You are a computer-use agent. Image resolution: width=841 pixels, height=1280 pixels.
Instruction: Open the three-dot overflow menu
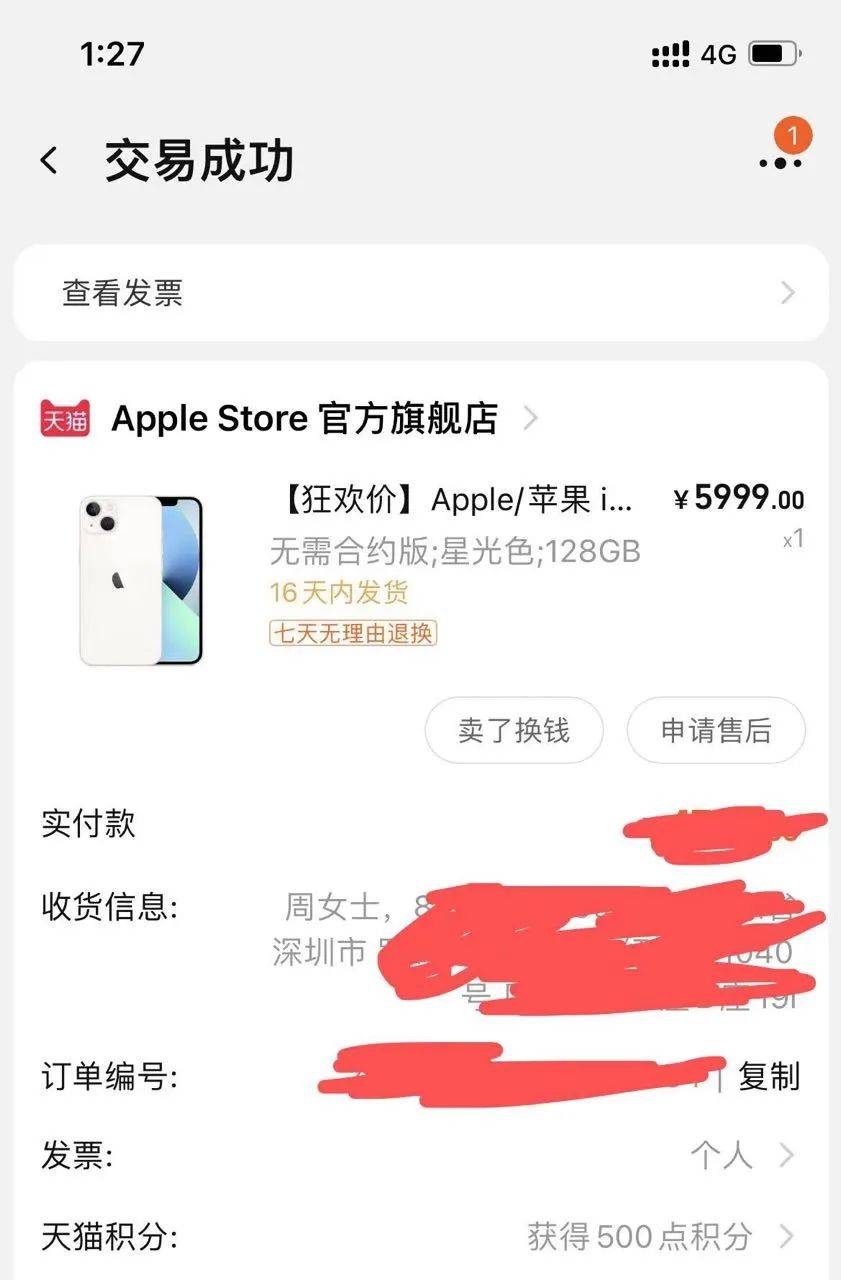coord(779,162)
